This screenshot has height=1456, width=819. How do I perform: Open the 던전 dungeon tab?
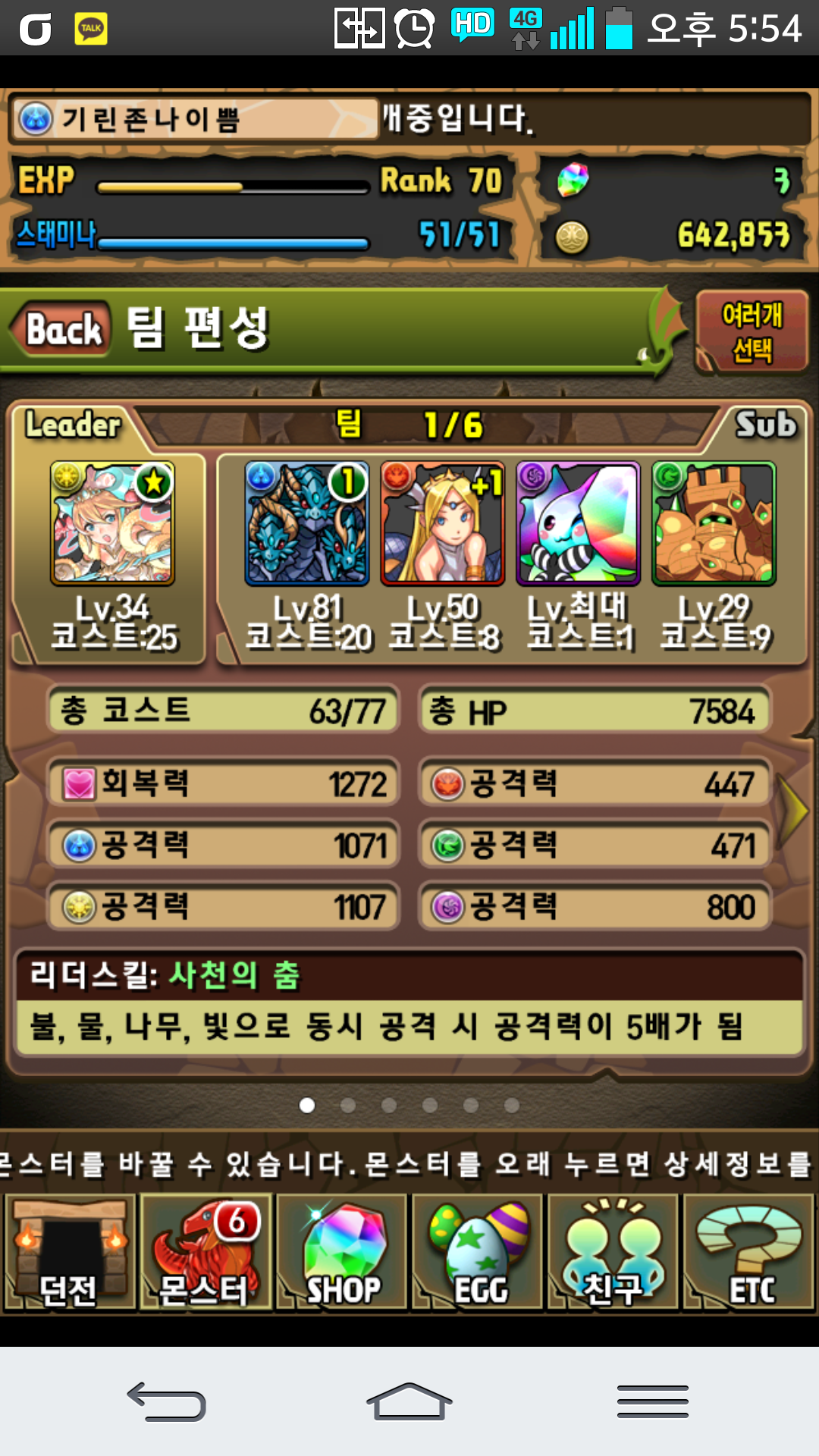pos(70,1253)
